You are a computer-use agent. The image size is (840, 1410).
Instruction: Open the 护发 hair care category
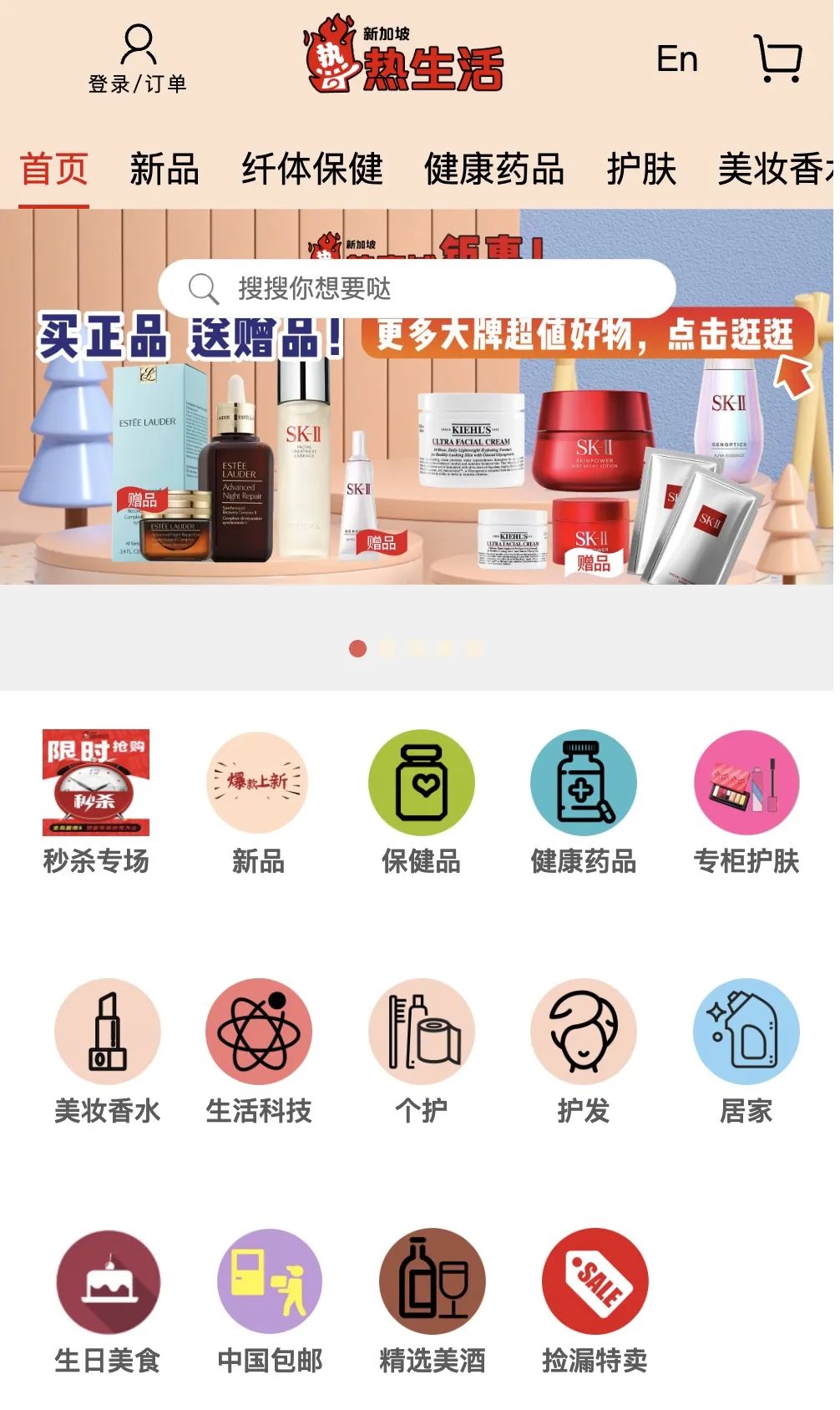(583, 1051)
